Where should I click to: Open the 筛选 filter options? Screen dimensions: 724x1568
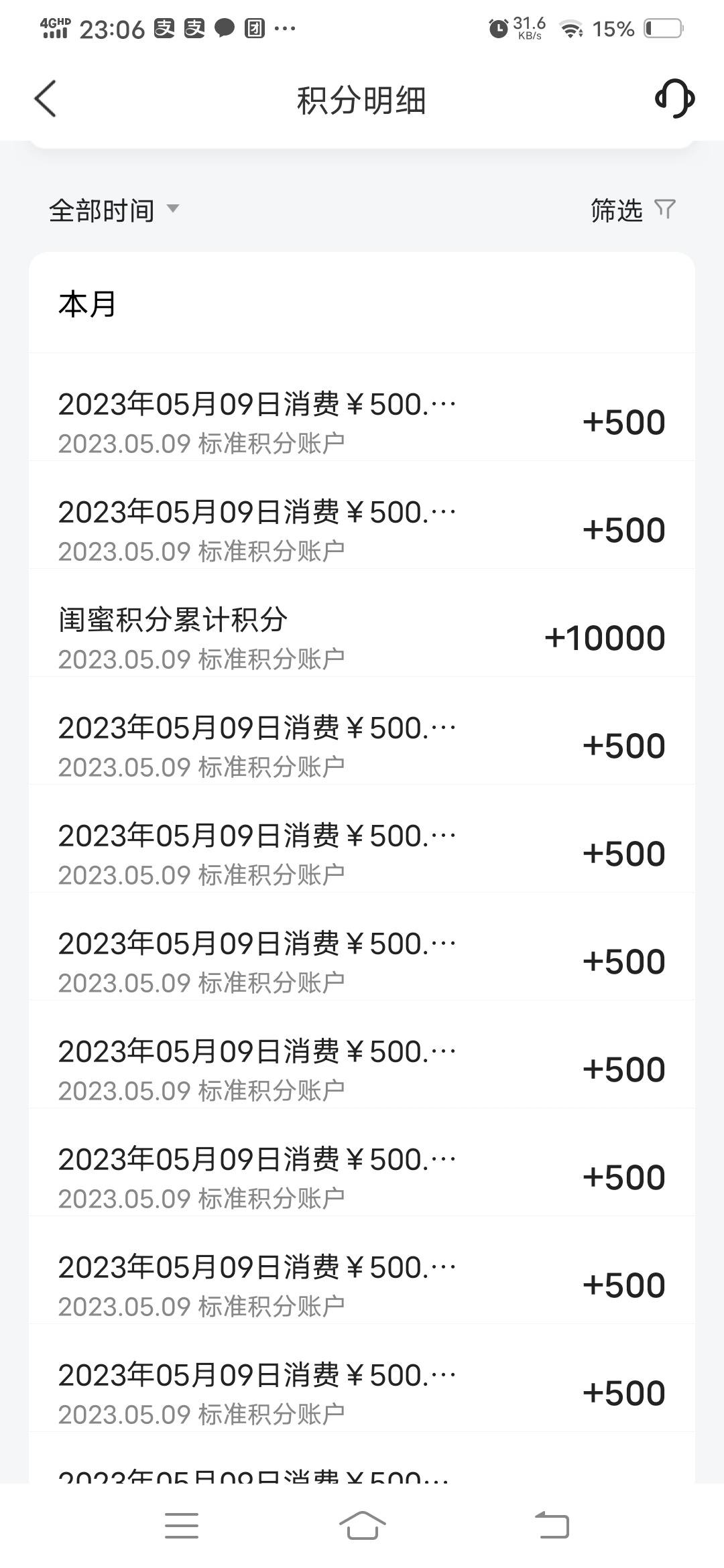[633, 210]
